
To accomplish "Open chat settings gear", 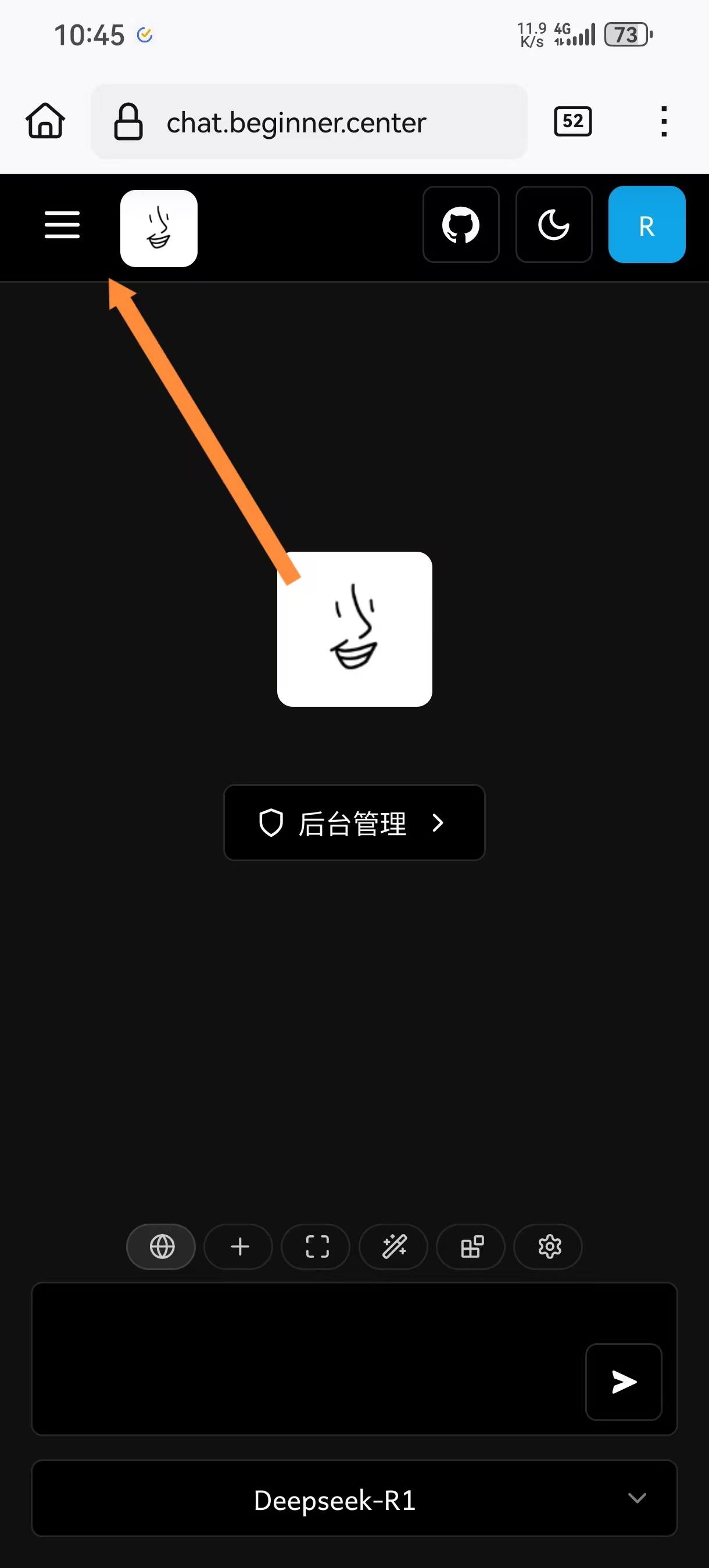I will pyautogui.click(x=549, y=1247).
